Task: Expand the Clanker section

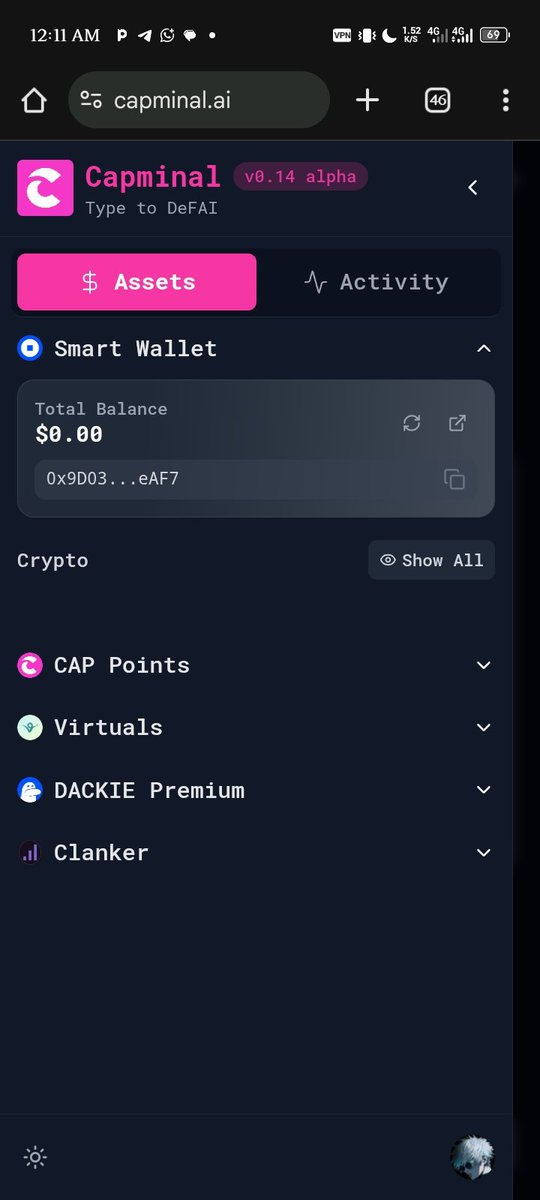Action: point(256,853)
